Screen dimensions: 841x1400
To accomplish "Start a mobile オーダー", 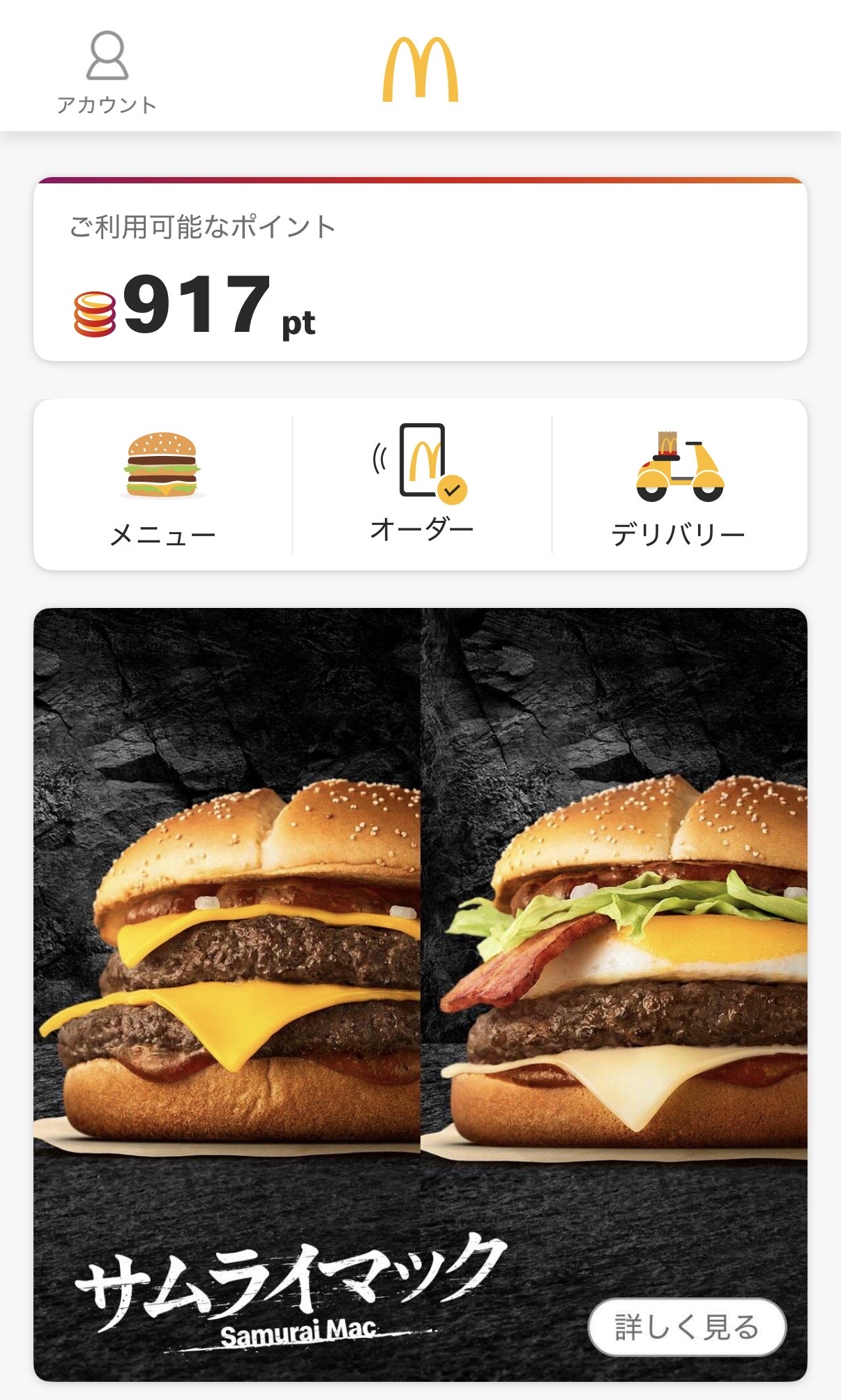I will (x=421, y=484).
